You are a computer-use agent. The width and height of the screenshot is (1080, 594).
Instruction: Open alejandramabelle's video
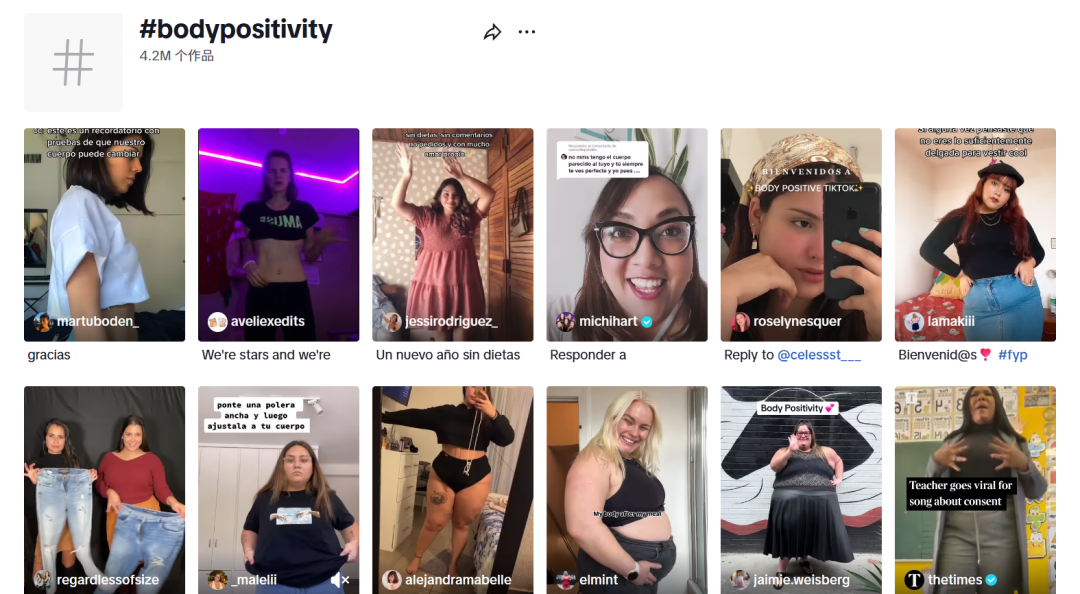[x=452, y=480]
